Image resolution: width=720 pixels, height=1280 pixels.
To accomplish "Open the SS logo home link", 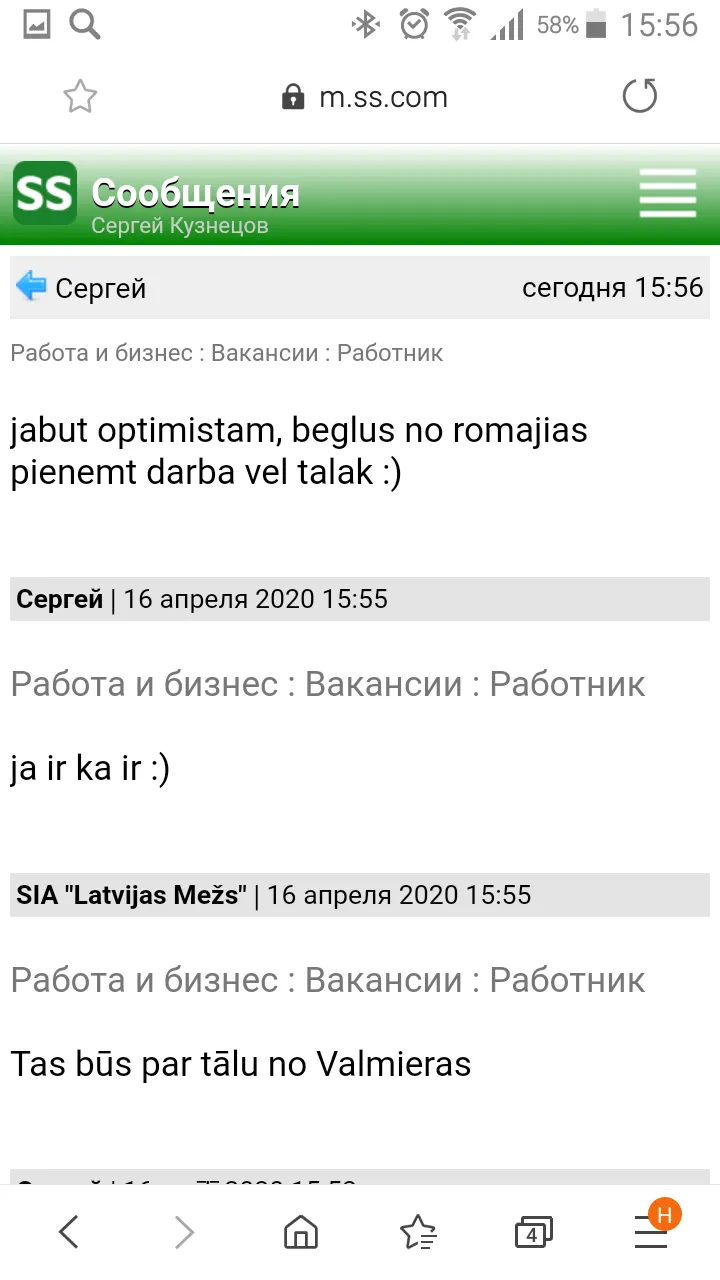I will [45, 193].
